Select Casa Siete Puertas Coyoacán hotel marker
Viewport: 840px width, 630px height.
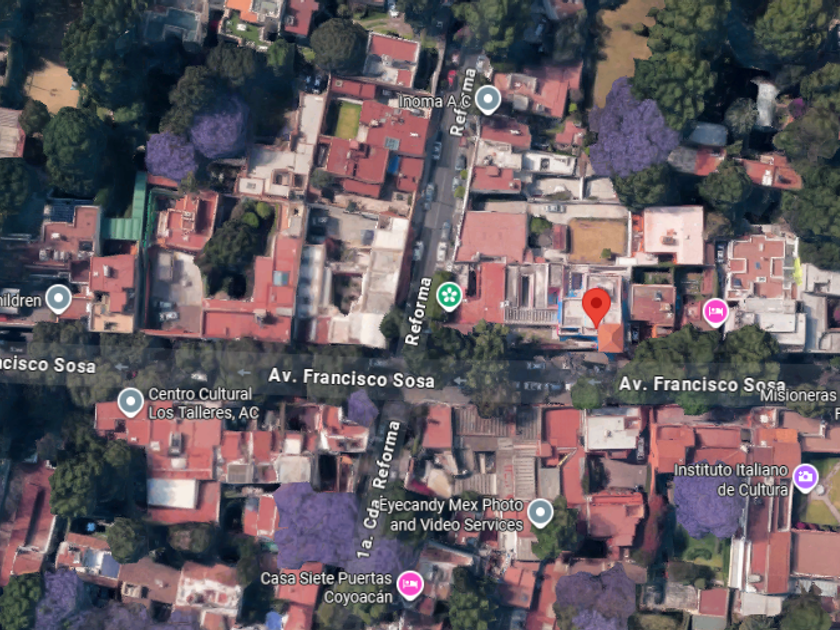[x=410, y=584]
